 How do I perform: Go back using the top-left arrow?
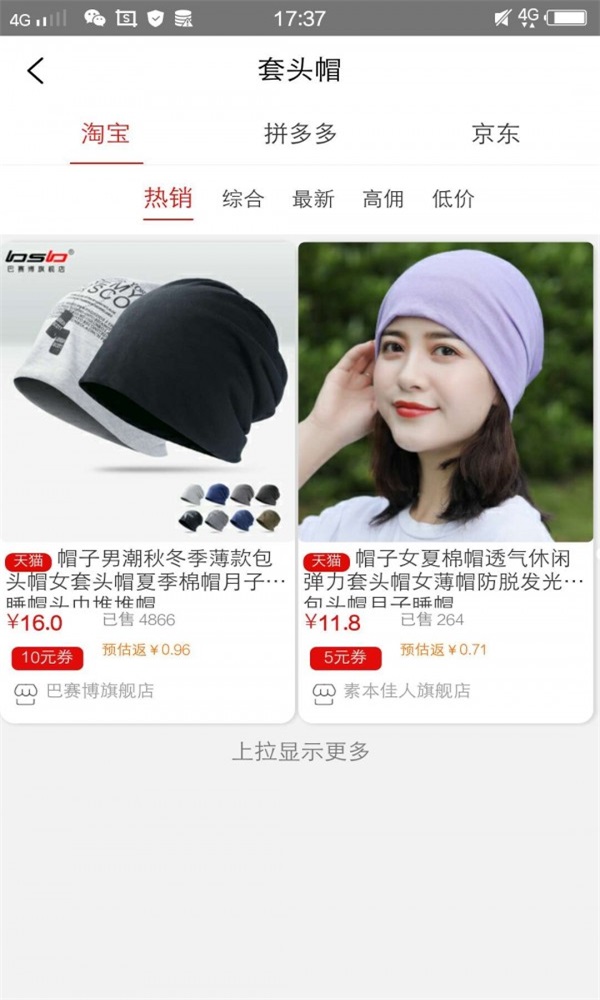pyautogui.click(x=36, y=70)
